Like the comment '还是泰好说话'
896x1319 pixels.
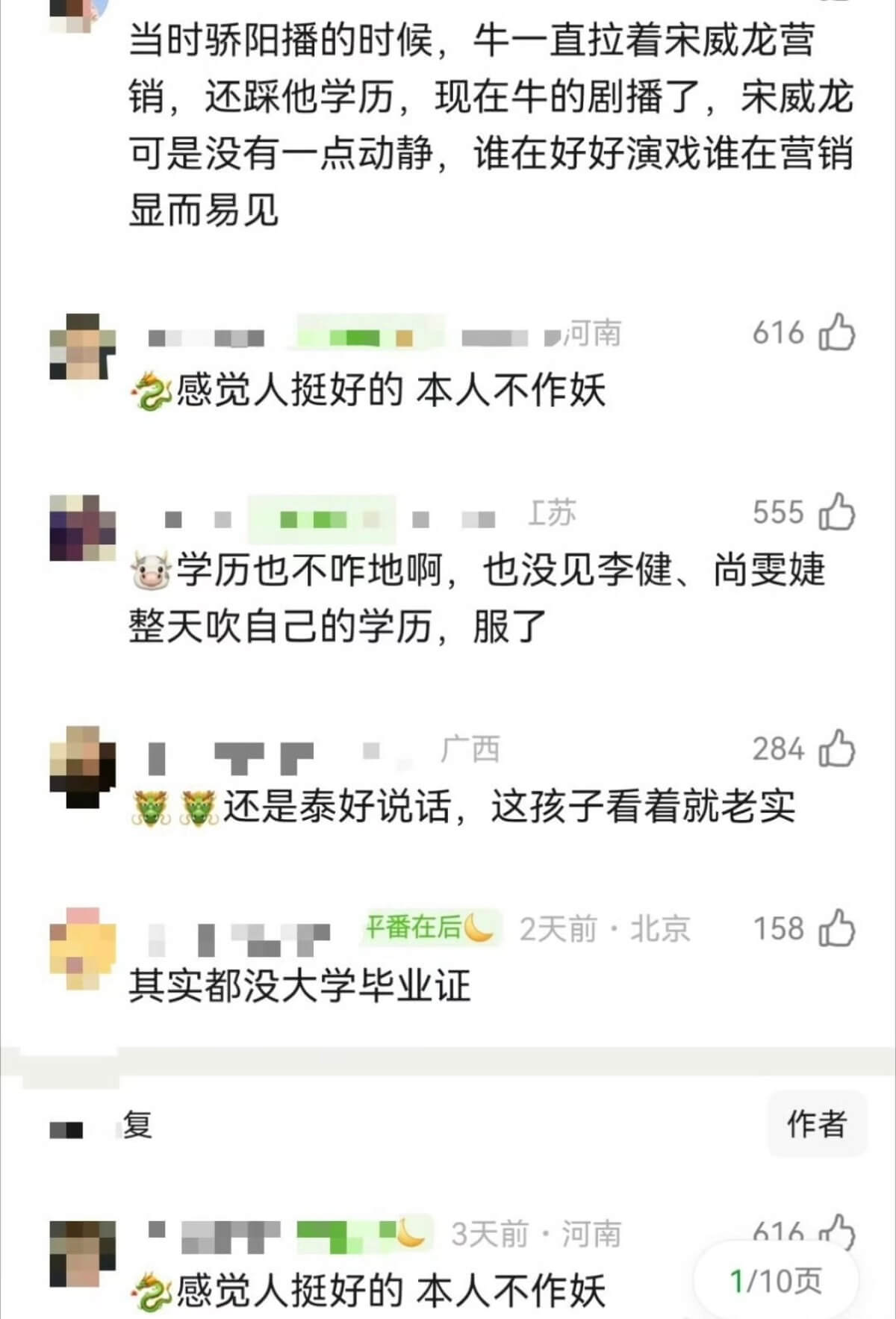[x=836, y=749]
